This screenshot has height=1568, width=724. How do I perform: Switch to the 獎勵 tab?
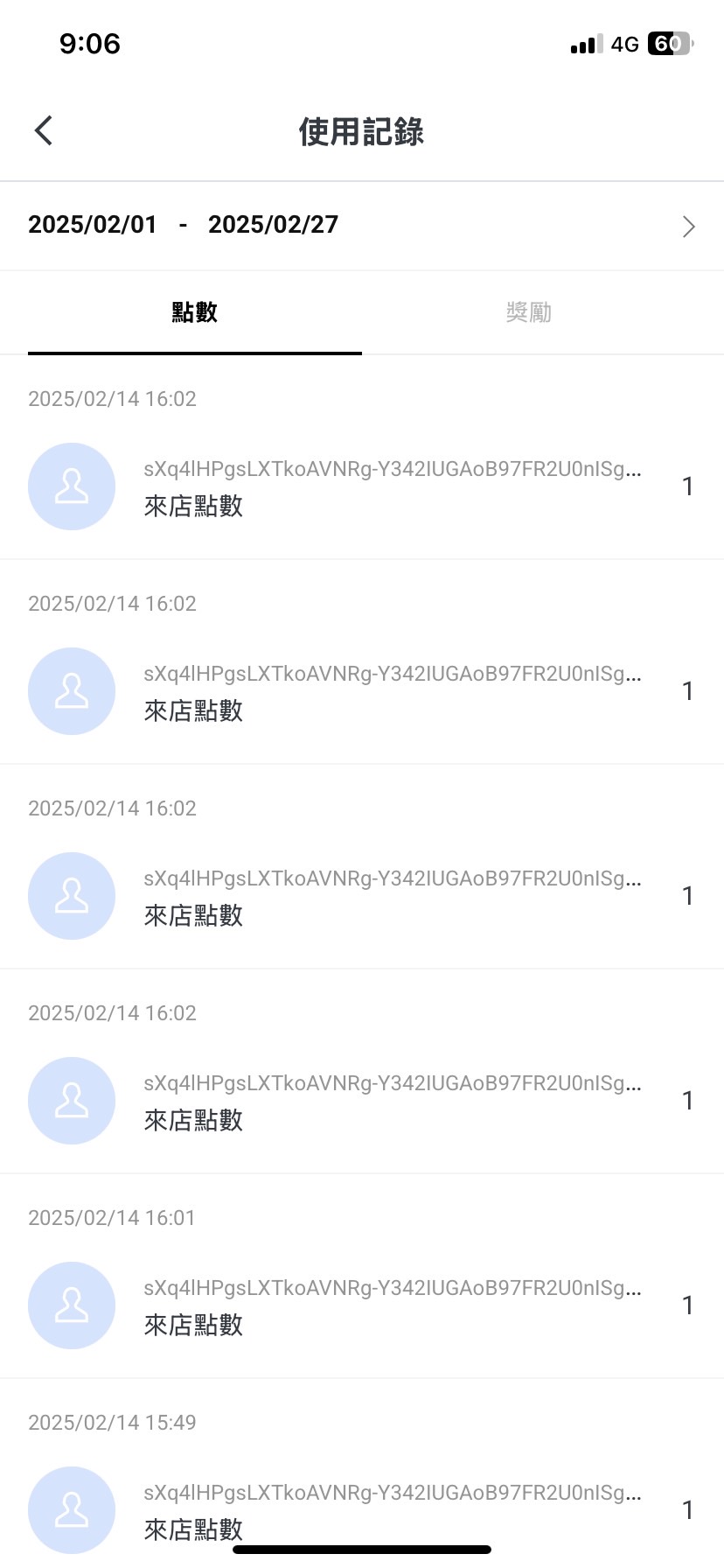click(x=528, y=312)
